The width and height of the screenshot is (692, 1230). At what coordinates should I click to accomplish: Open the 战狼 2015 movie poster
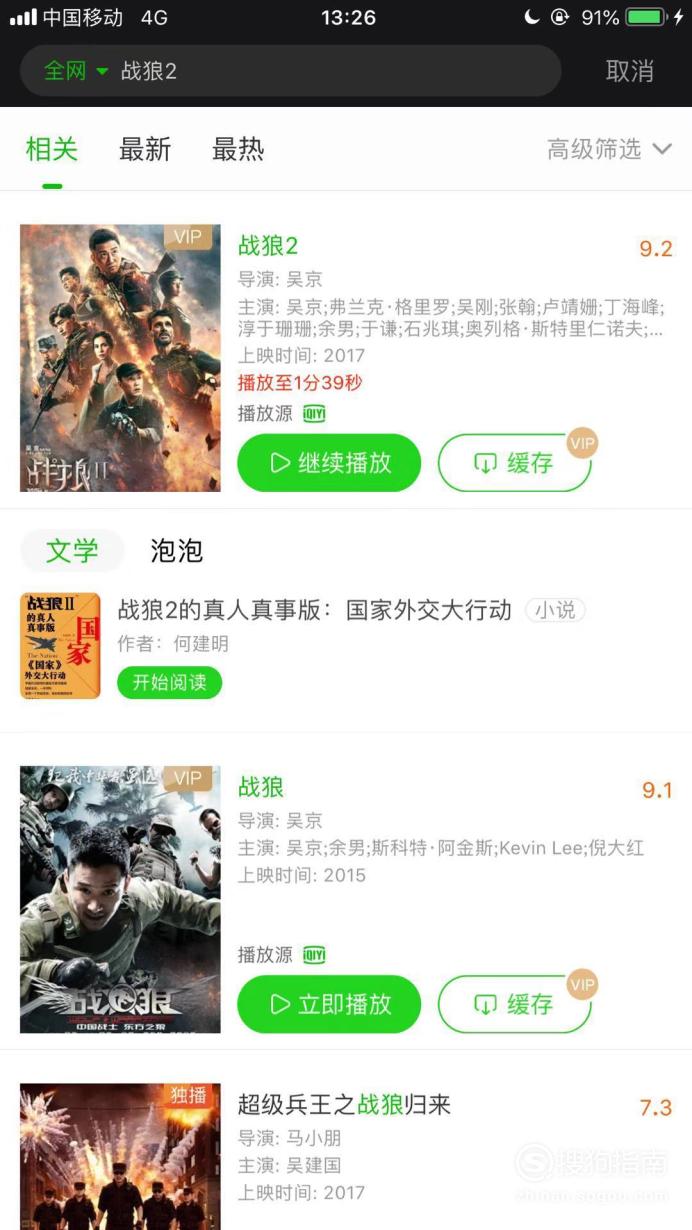[x=120, y=899]
